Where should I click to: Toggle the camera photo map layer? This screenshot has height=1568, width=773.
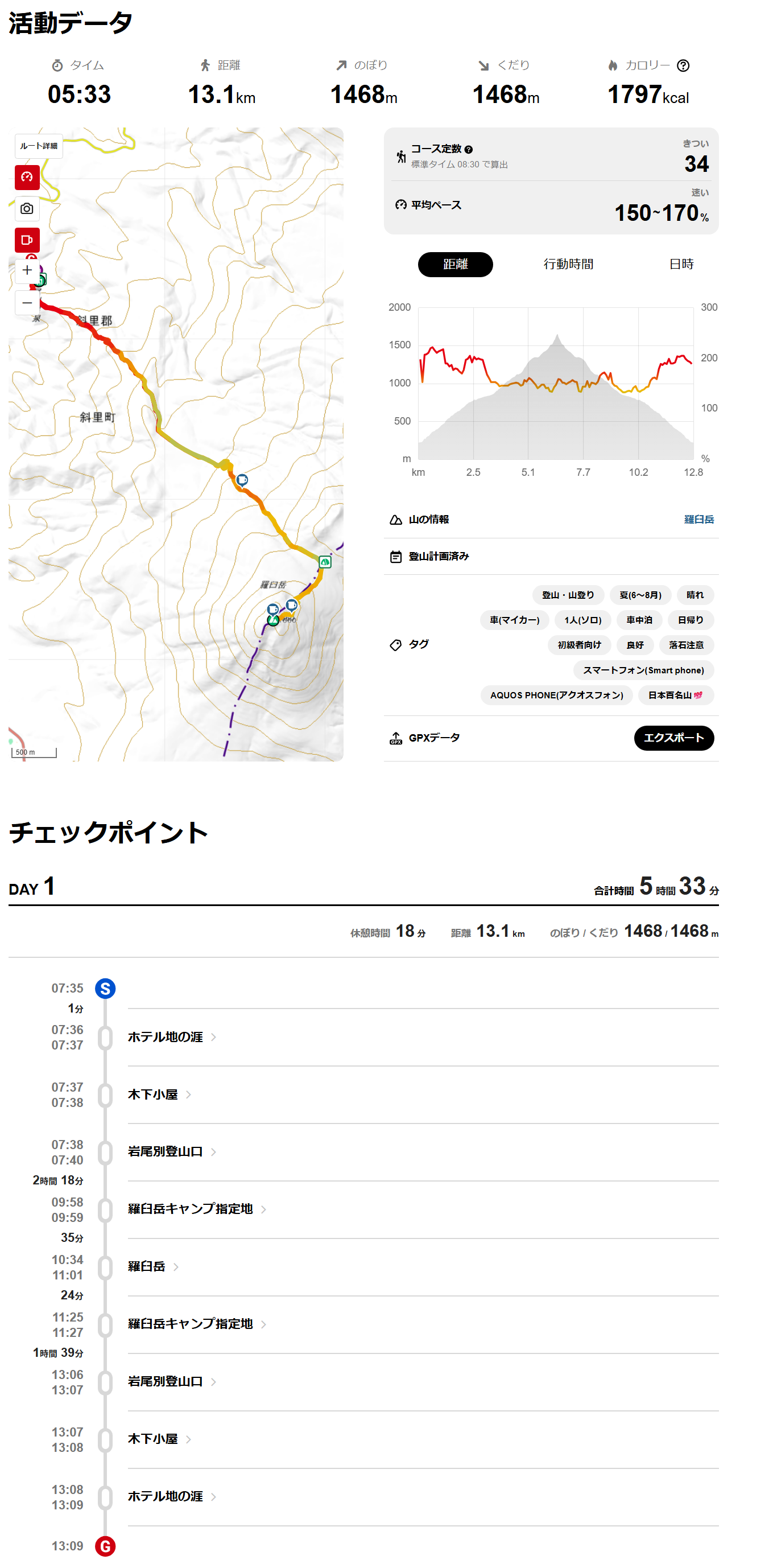27,209
